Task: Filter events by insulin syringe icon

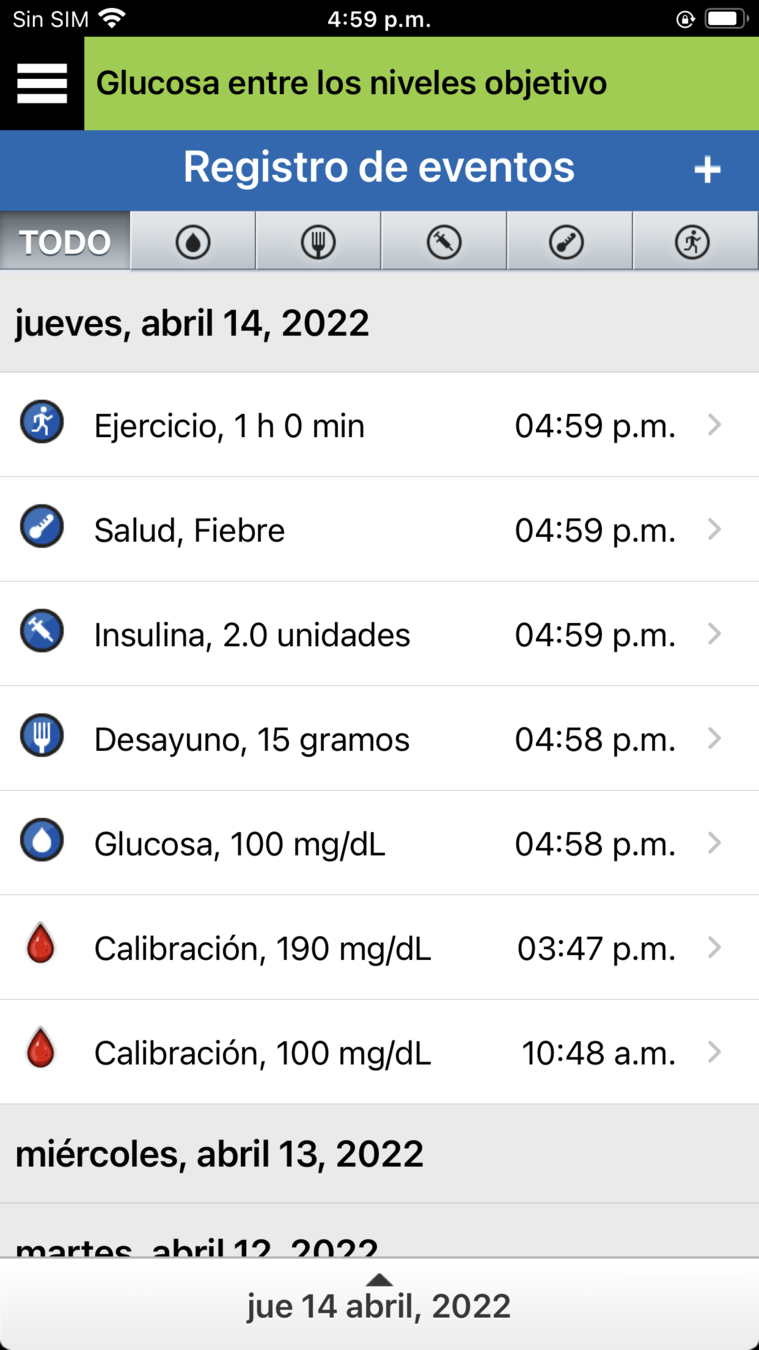Action: 444,242
